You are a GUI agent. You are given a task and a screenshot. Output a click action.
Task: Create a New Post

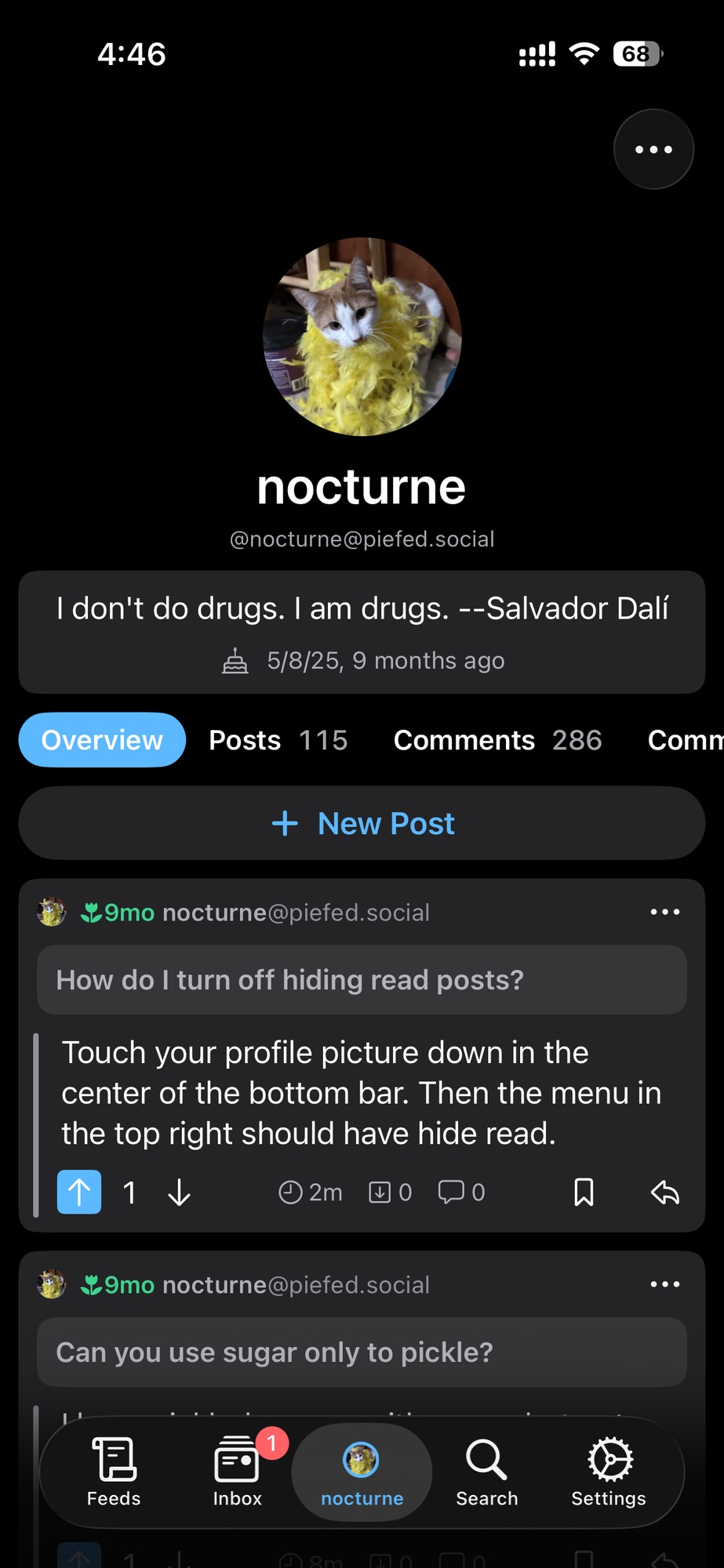[x=362, y=823]
